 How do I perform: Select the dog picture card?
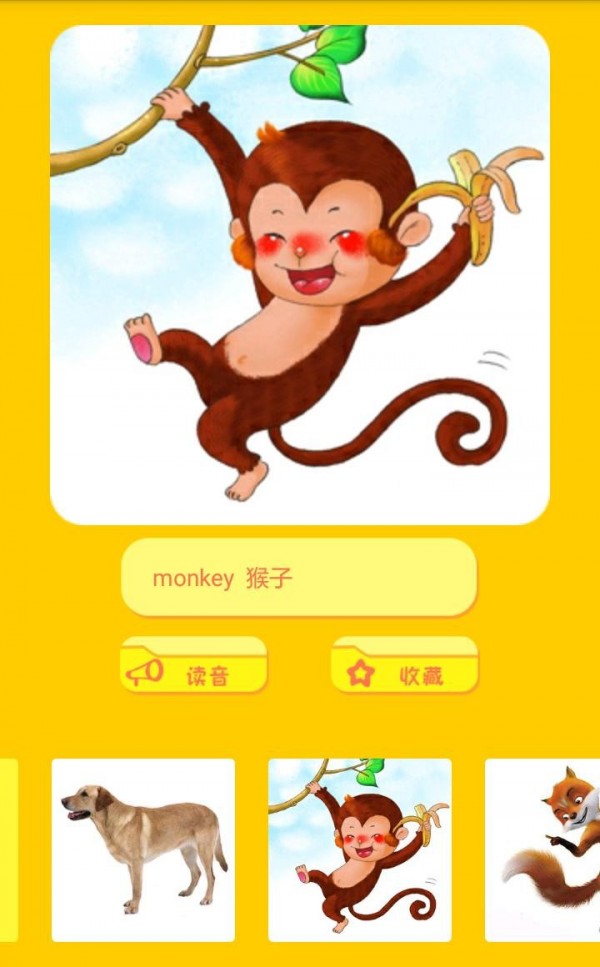point(143,850)
